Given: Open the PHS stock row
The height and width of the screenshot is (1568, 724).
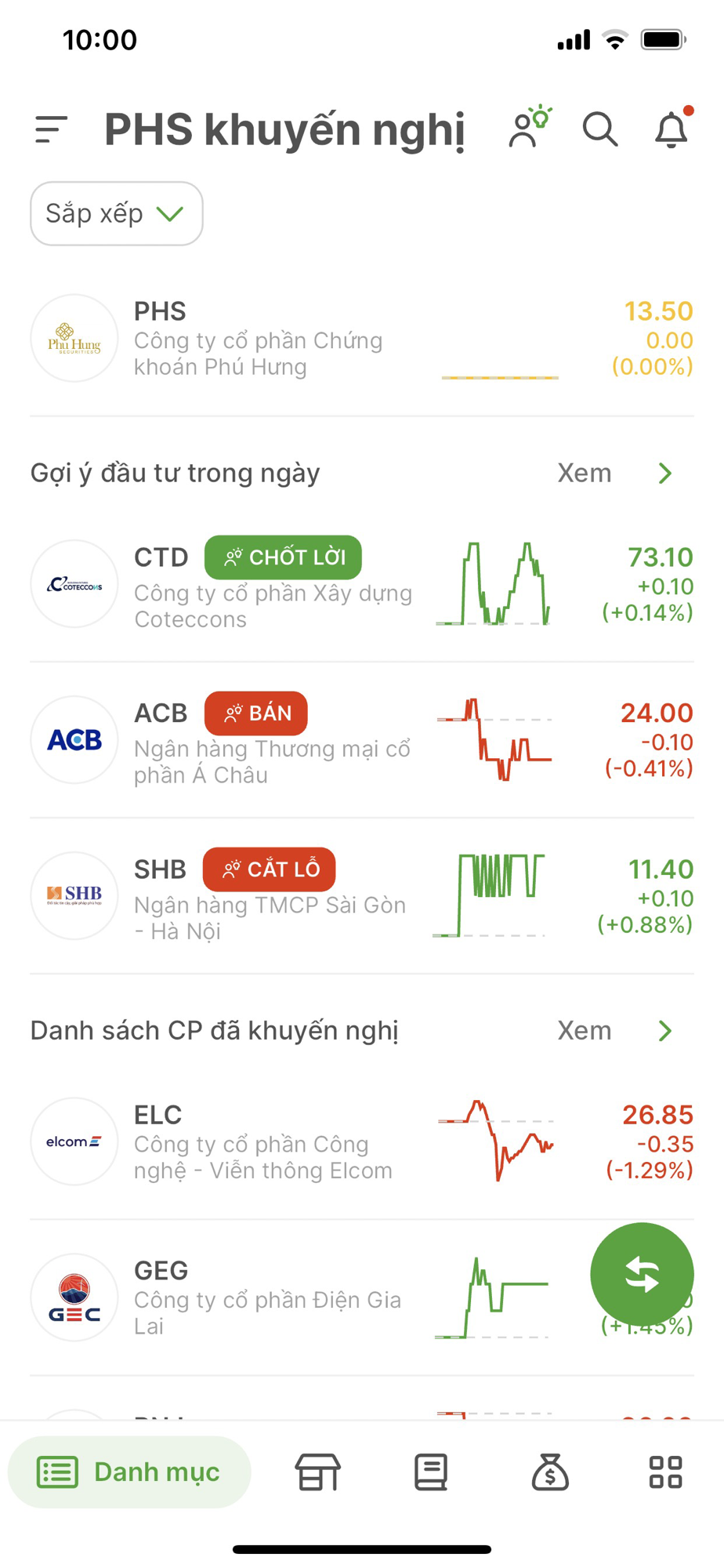Looking at the screenshot, I should coord(360,339).
